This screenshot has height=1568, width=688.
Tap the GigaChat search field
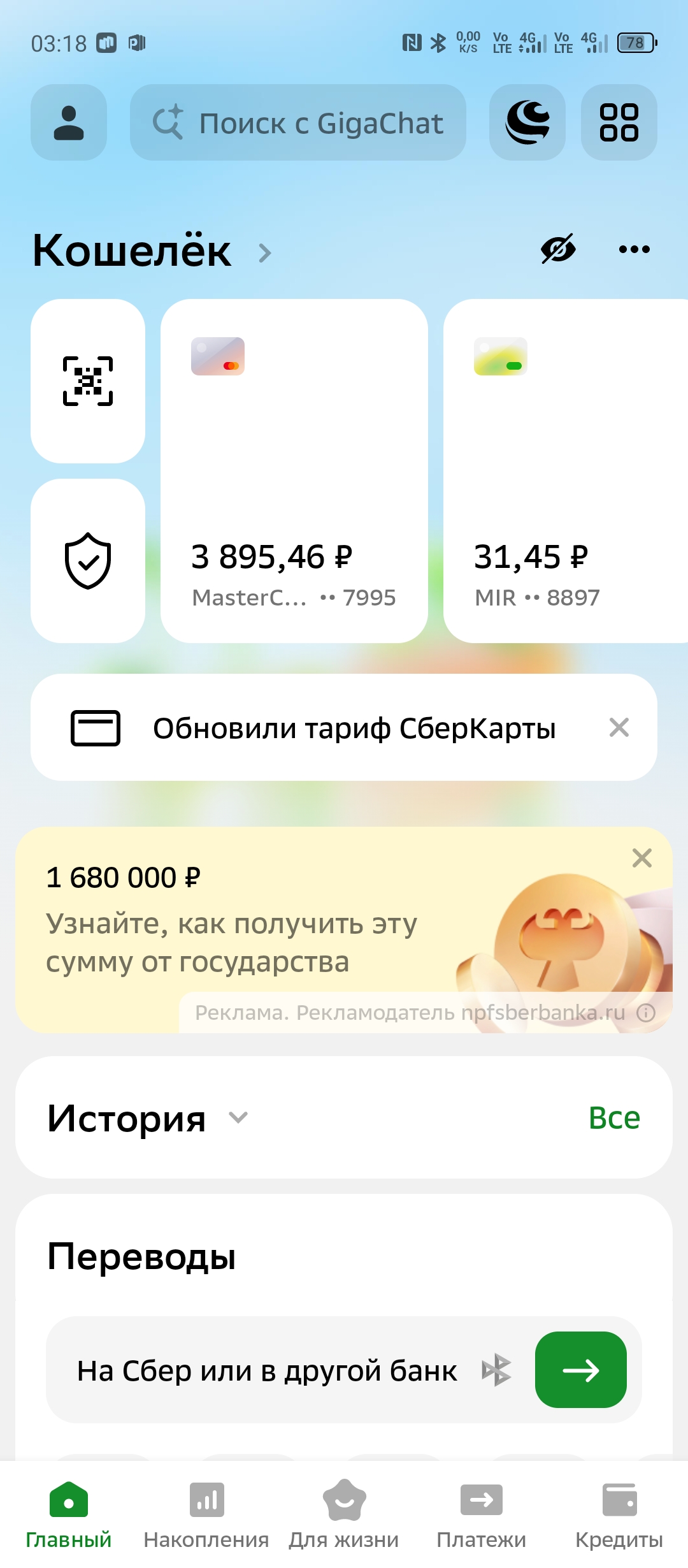[298, 122]
